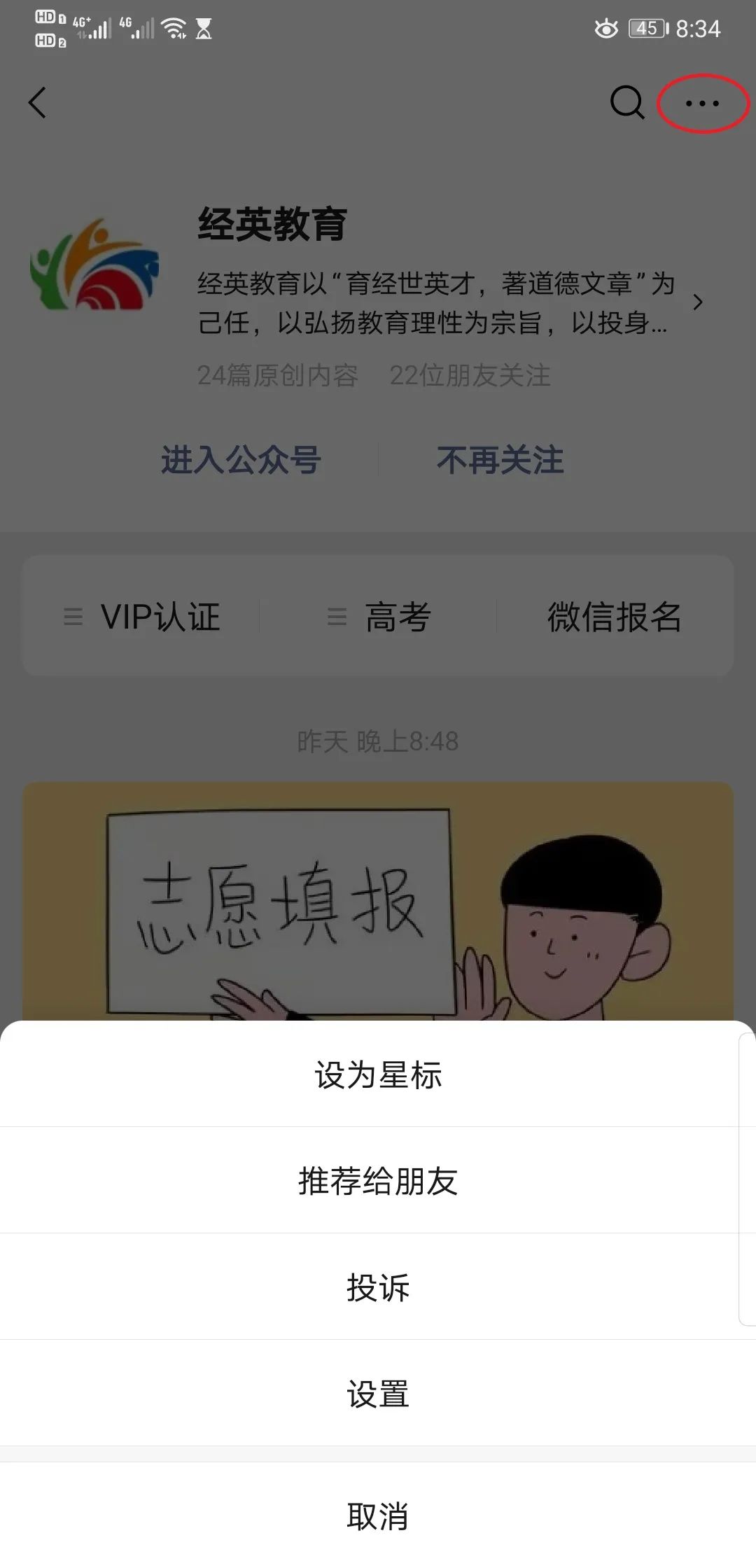Image resolution: width=756 pixels, height=1568 pixels.
Task: Open the 高考 menu
Action: point(380,617)
